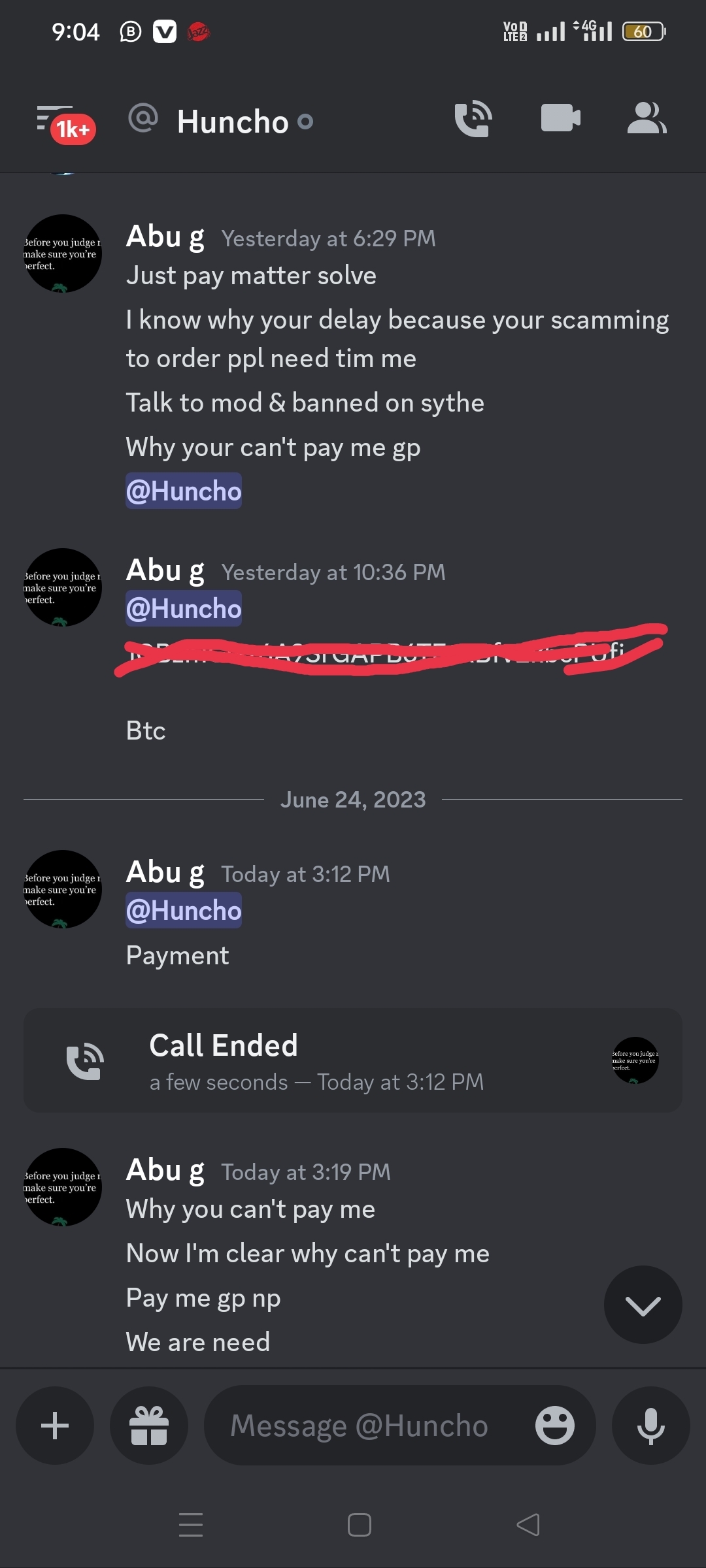Focus the Message @Huncho text field
Image resolution: width=706 pixels, height=1568 pixels.
[366, 1425]
